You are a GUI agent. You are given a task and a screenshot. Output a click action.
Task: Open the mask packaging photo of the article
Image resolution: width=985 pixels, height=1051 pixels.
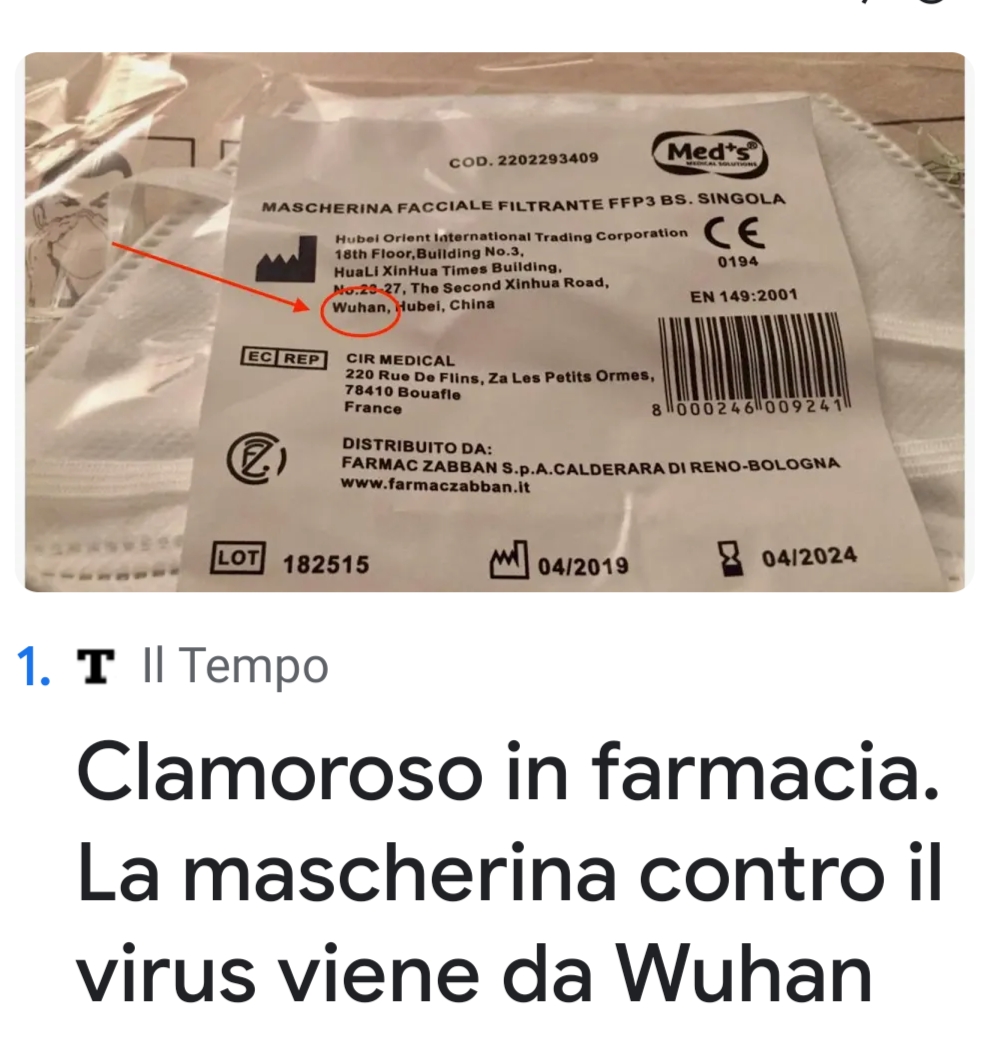[494, 322]
